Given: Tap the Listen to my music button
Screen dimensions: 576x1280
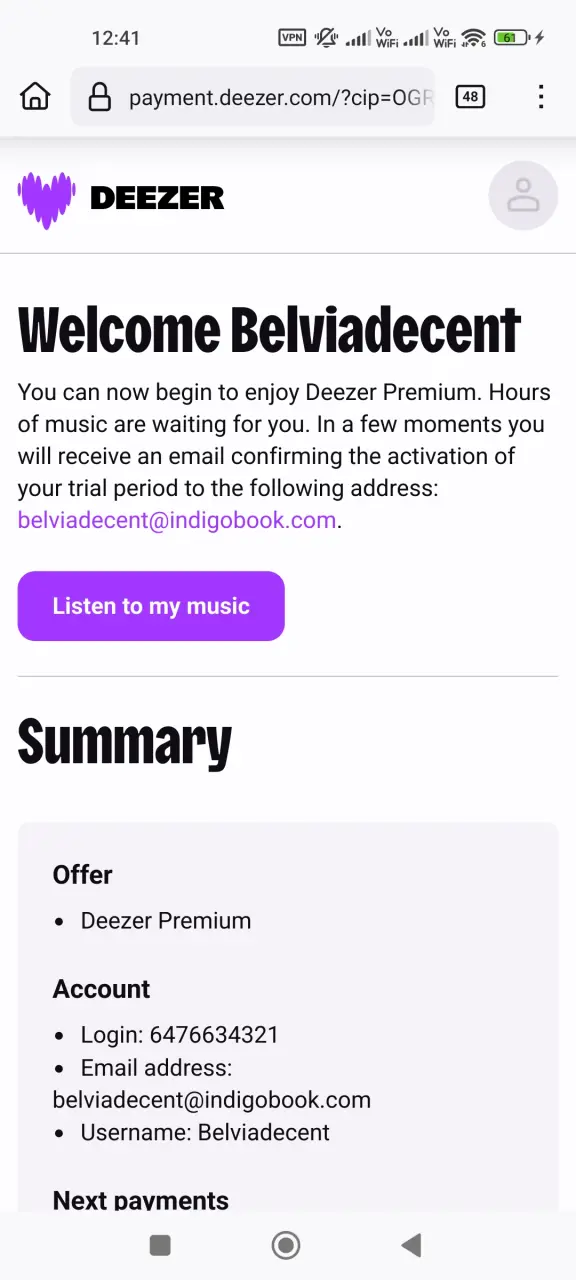Looking at the screenshot, I should 151,606.
